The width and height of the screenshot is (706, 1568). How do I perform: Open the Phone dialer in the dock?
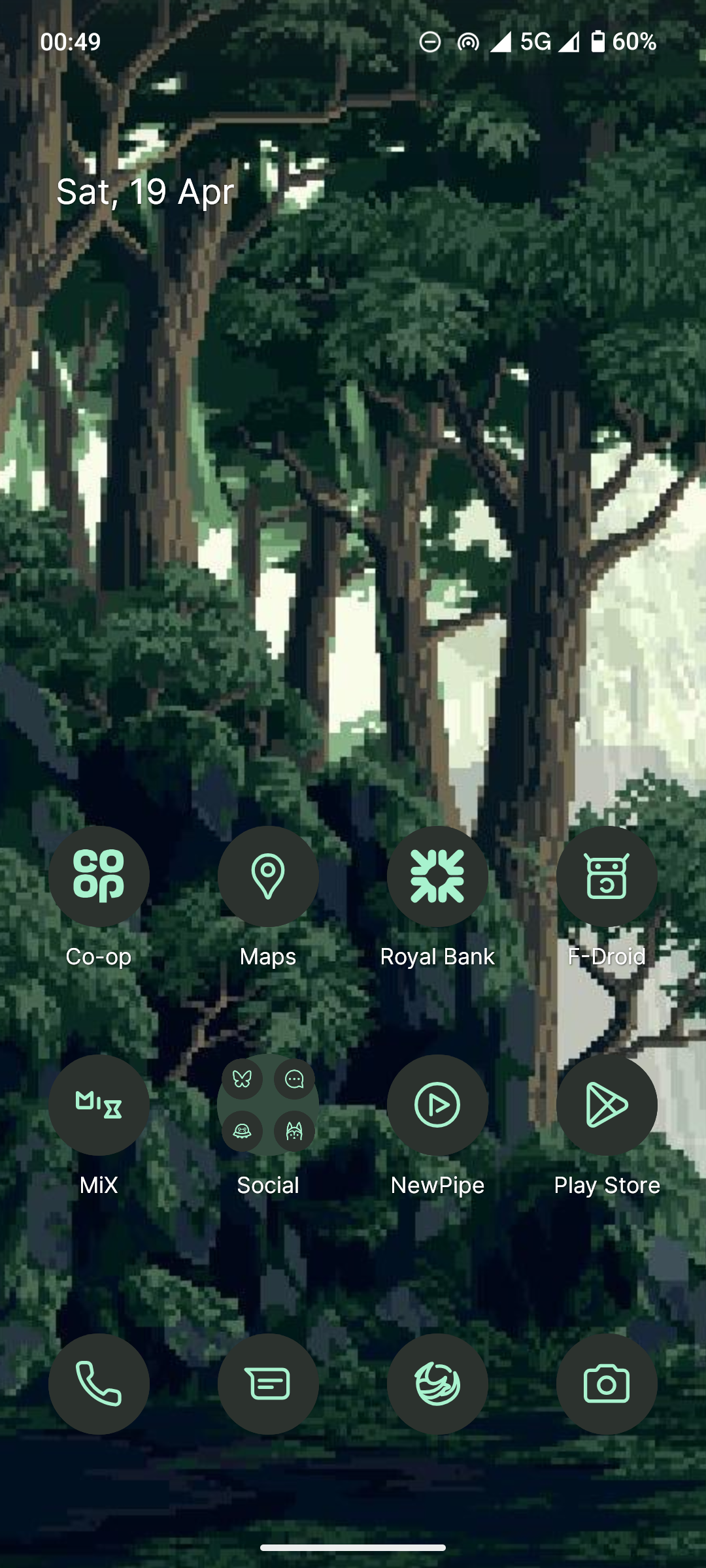[99, 1384]
